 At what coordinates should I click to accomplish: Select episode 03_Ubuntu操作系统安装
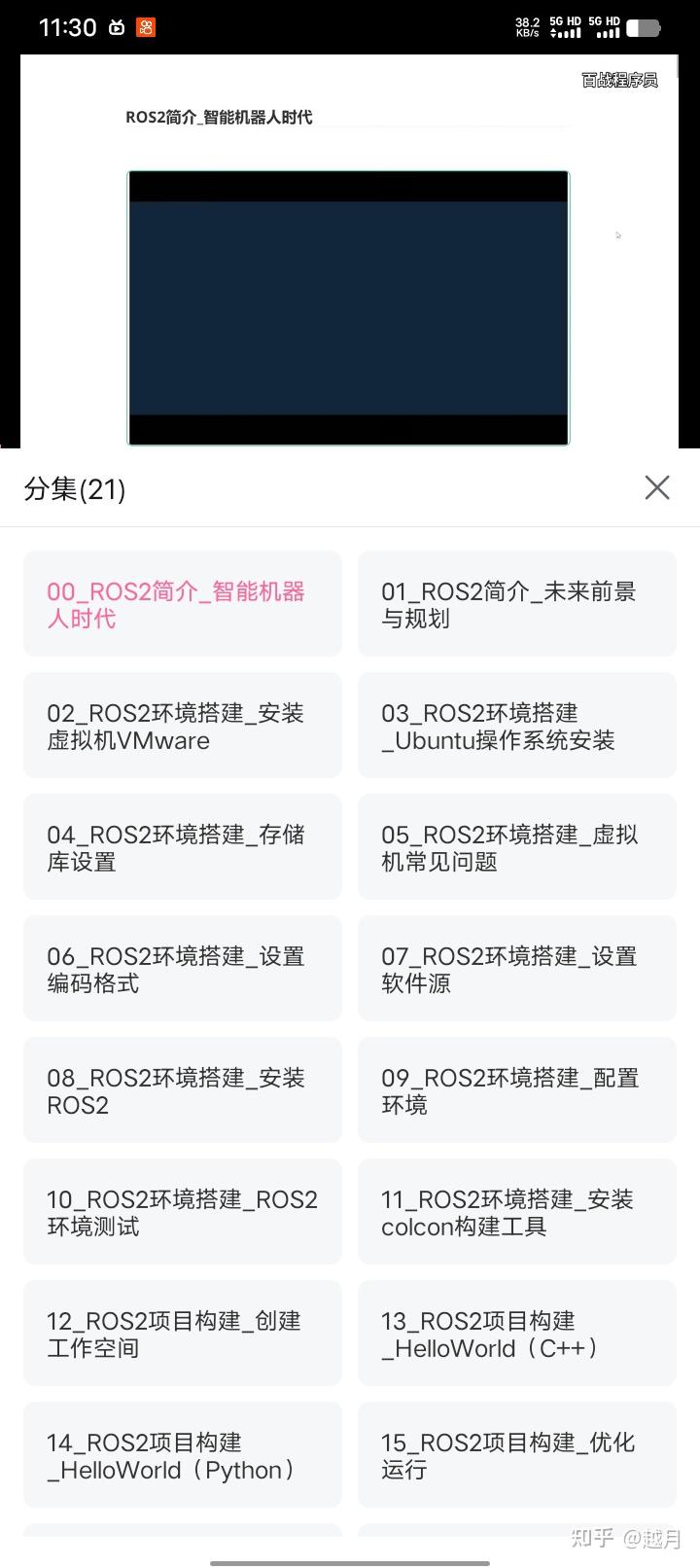[x=516, y=726]
